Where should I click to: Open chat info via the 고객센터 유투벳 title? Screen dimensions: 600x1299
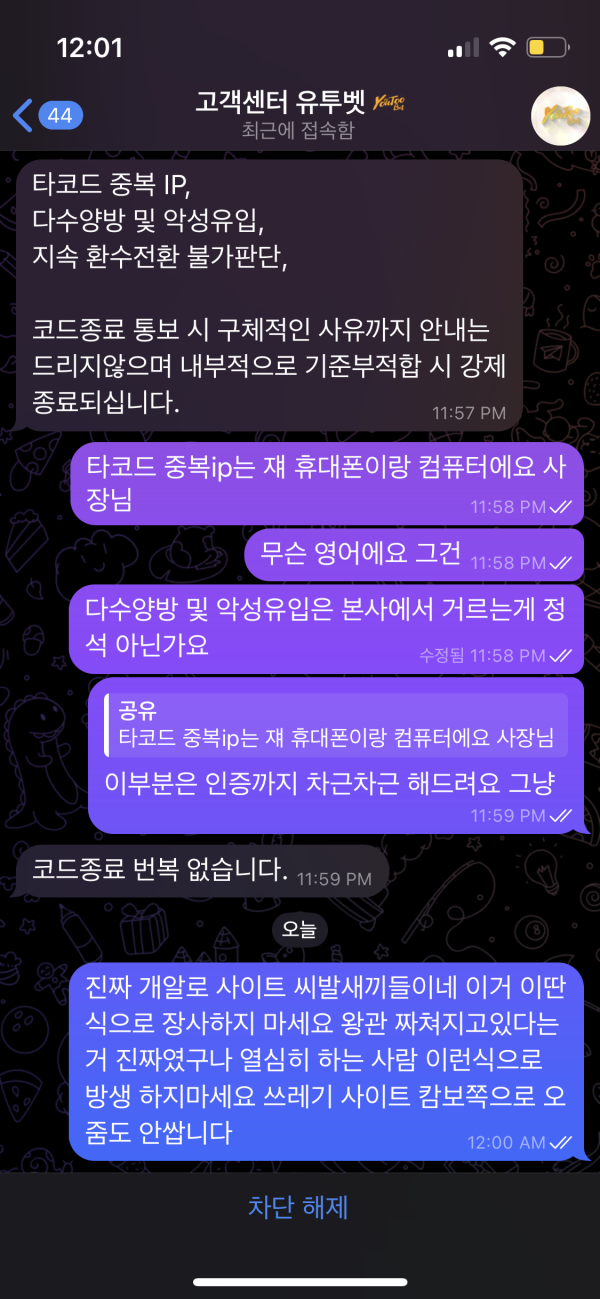[x=283, y=104]
